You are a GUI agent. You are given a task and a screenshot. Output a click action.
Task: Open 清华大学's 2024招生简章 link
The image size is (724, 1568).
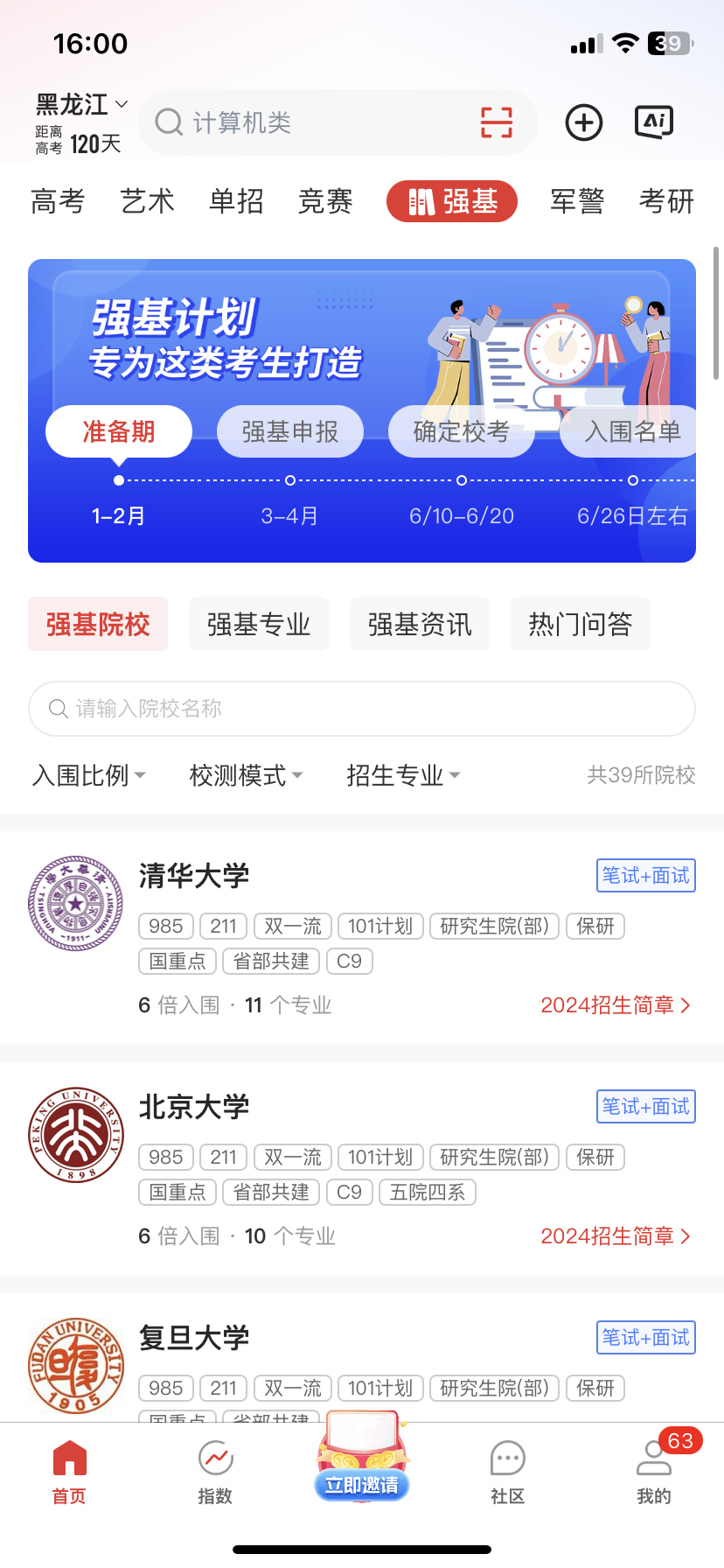point(616,1005)
